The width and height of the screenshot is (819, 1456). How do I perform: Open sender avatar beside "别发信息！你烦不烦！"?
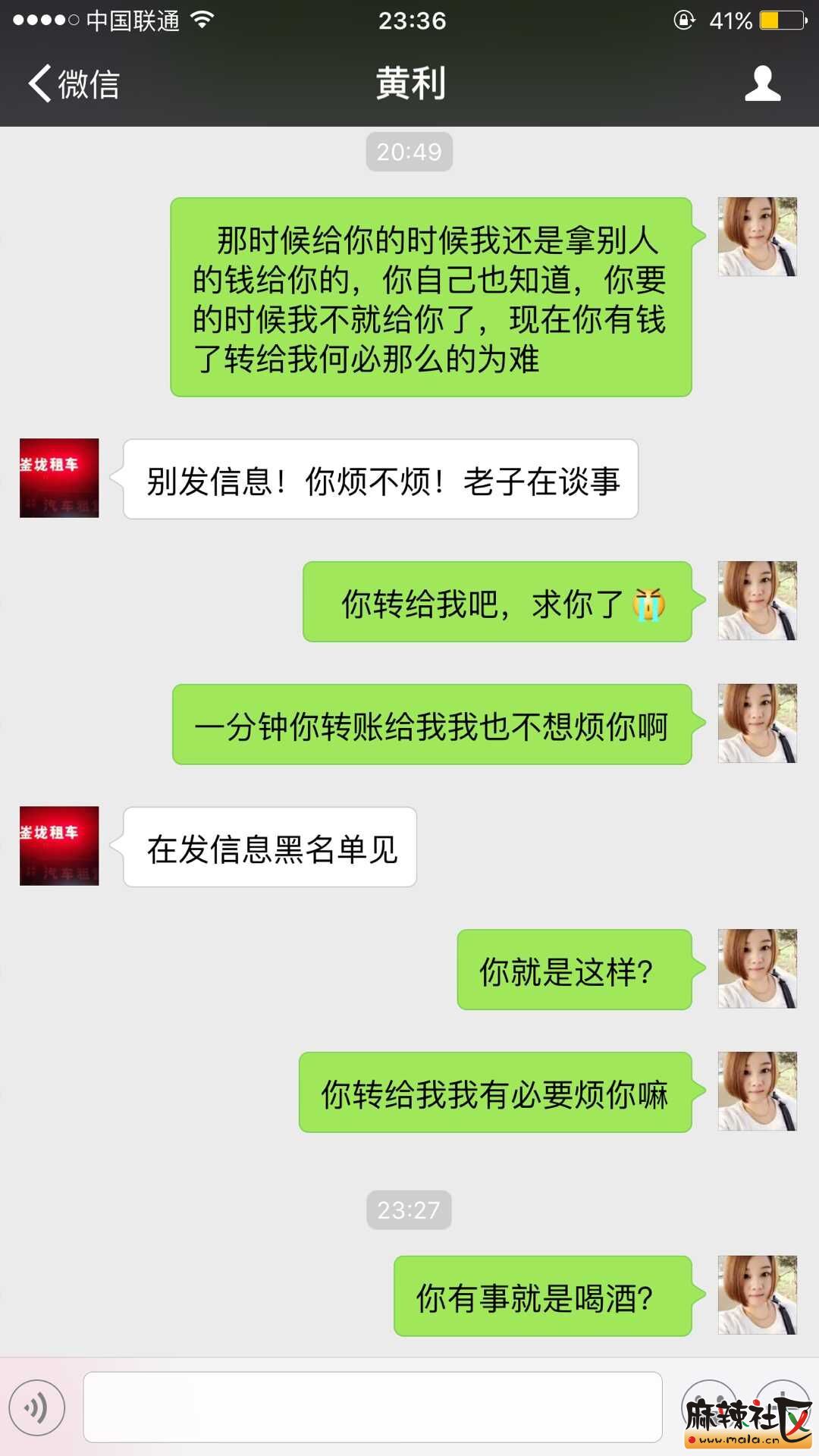click(59, 478)
